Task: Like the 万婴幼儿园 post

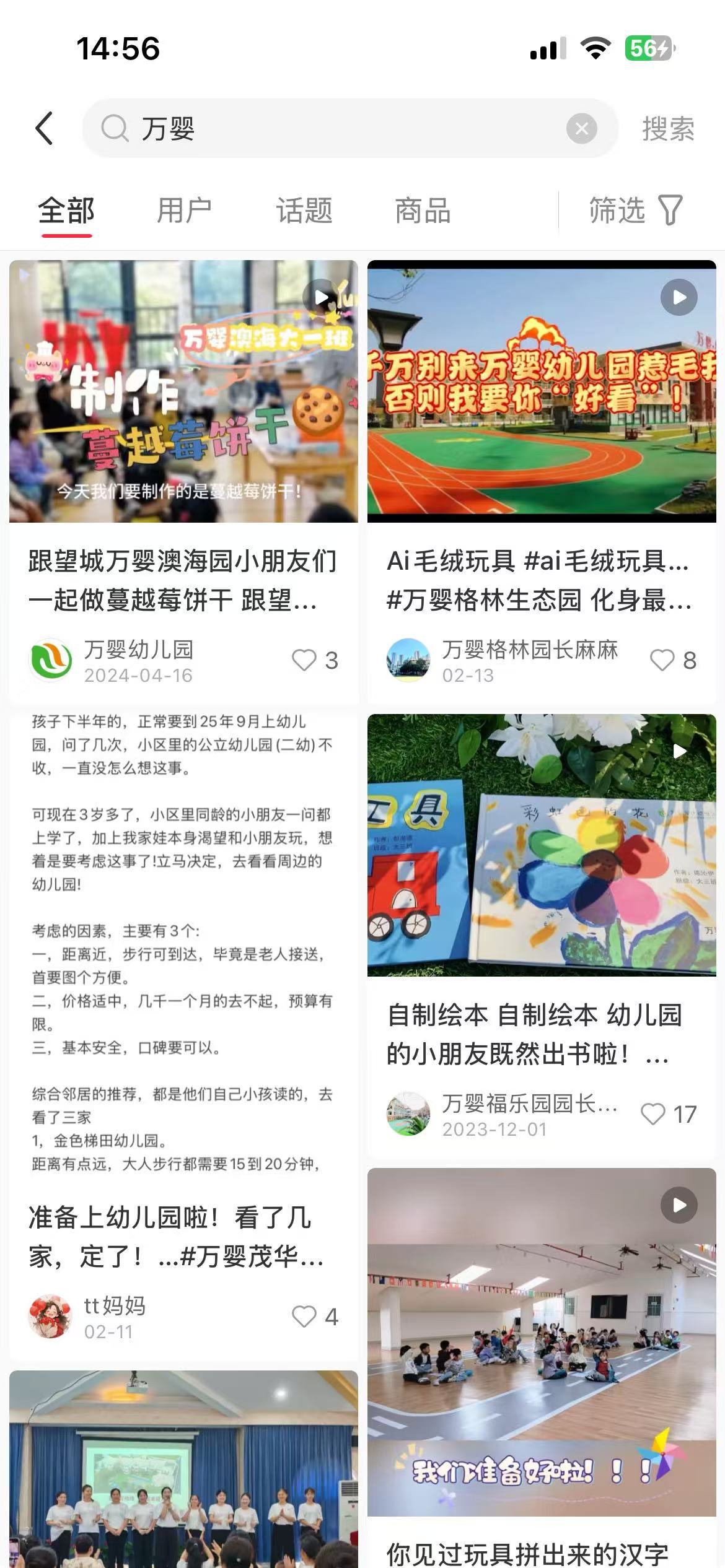Action: (x=304, y=660)
